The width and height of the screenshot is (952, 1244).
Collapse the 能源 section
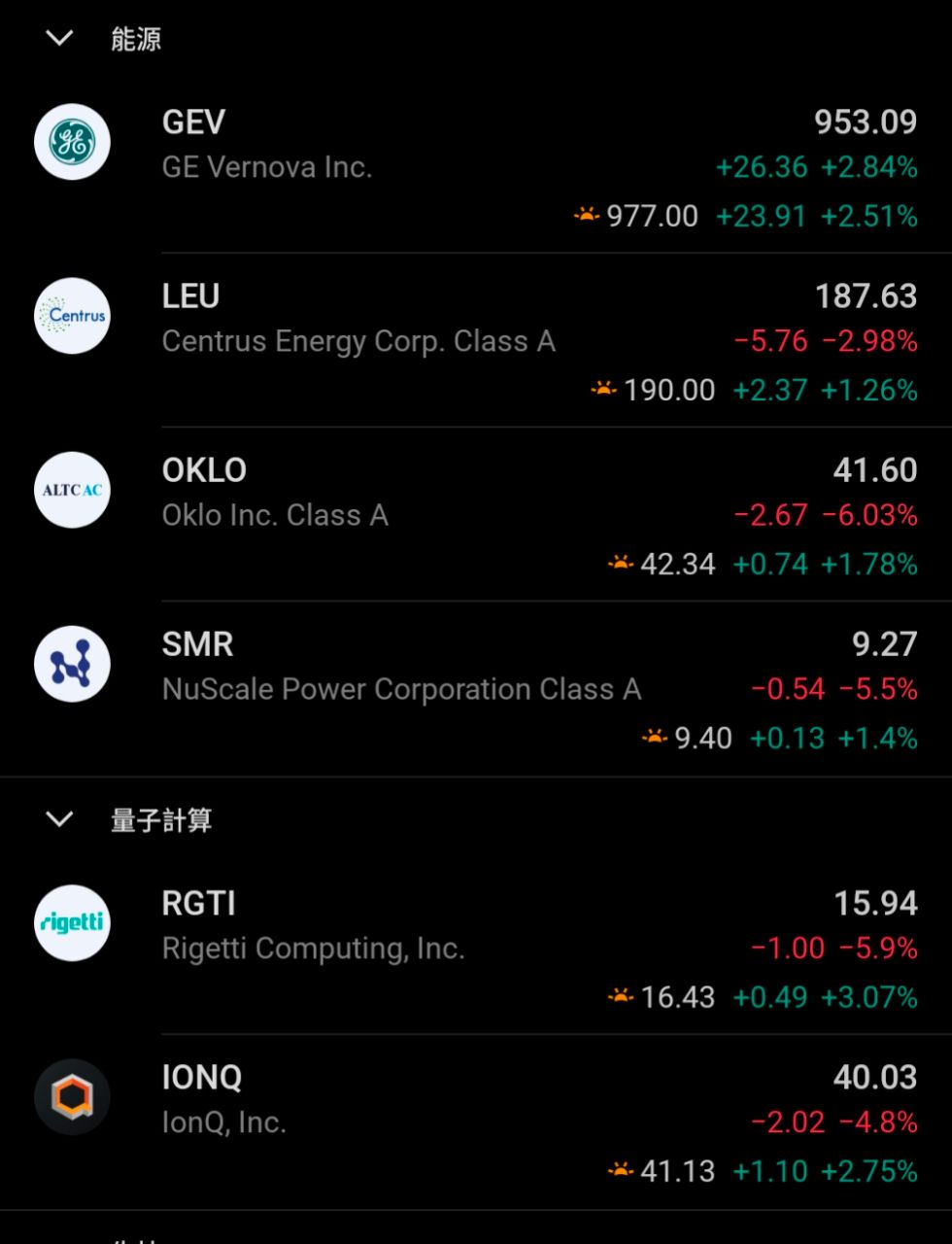click(x=59, y=39)
